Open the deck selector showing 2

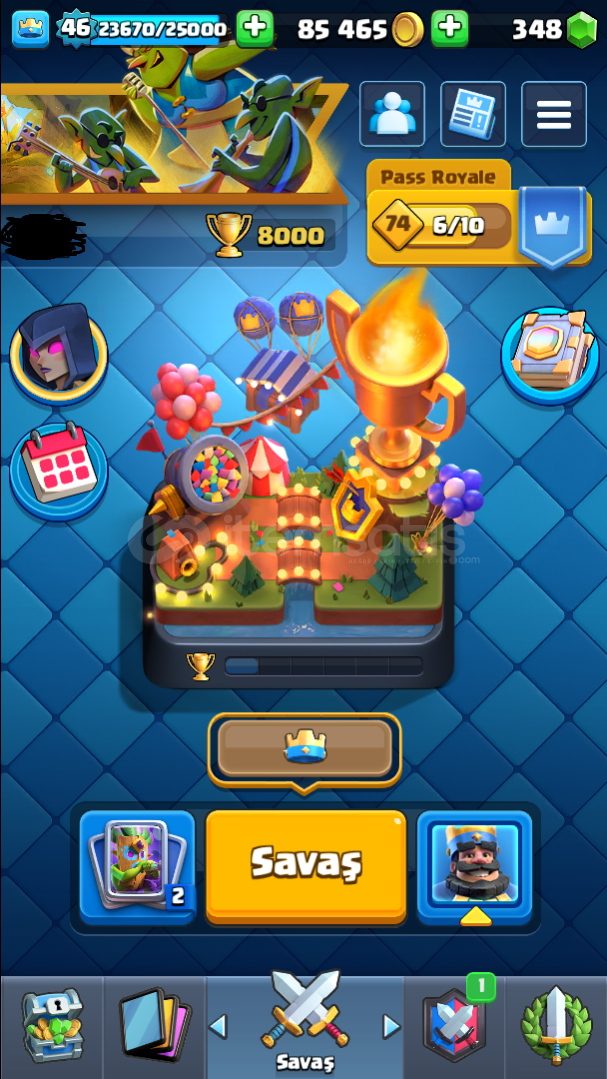click(138, 867)
